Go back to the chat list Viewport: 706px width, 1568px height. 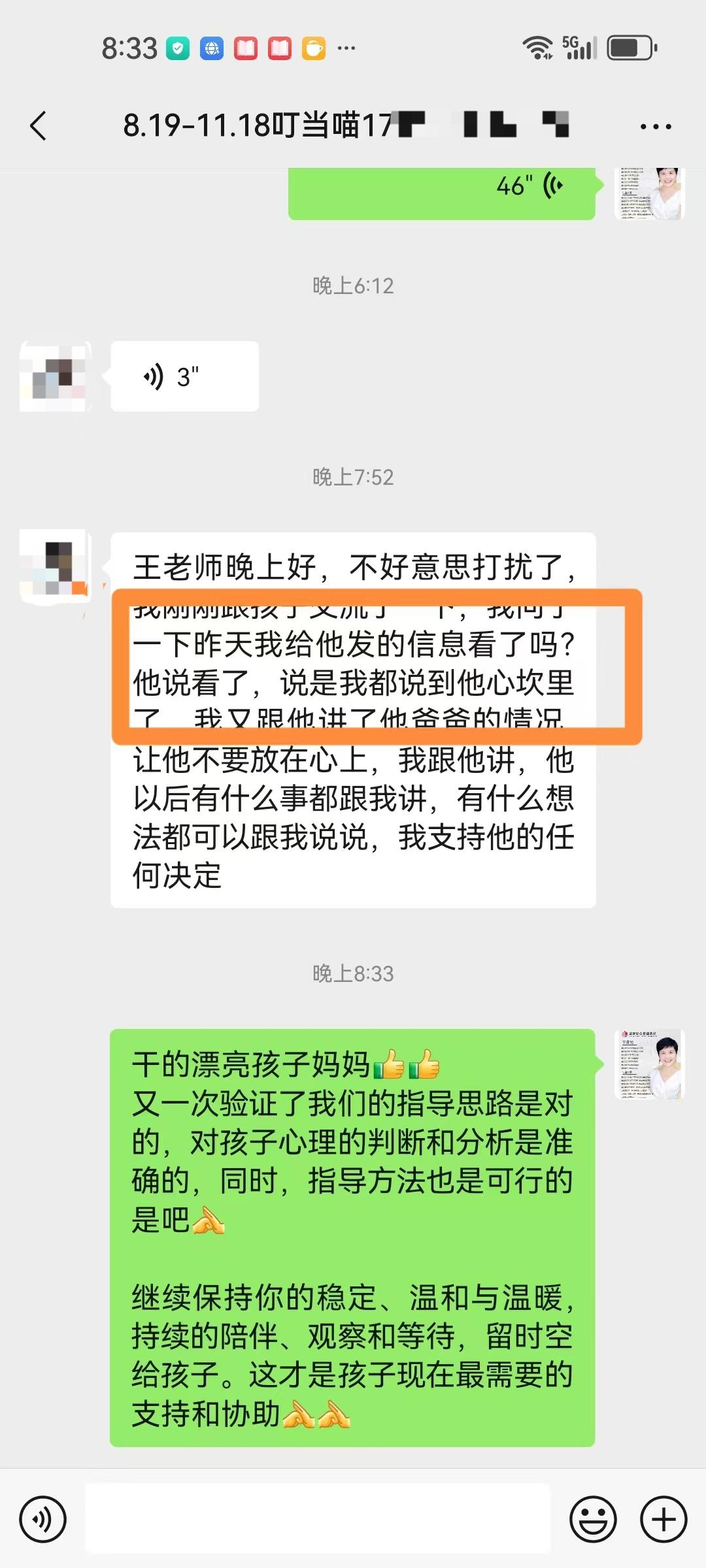pyautogui.click(x=39, y=125)
